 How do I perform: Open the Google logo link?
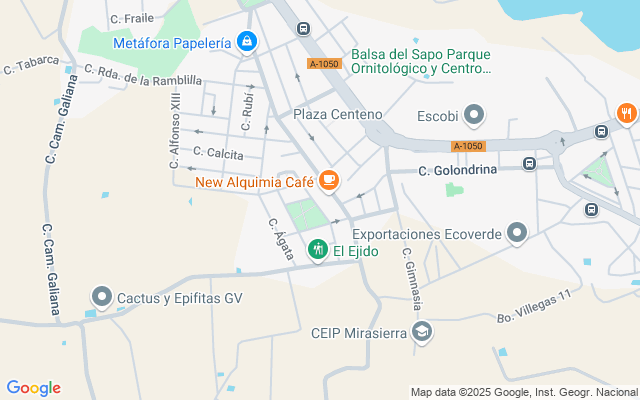33,388
